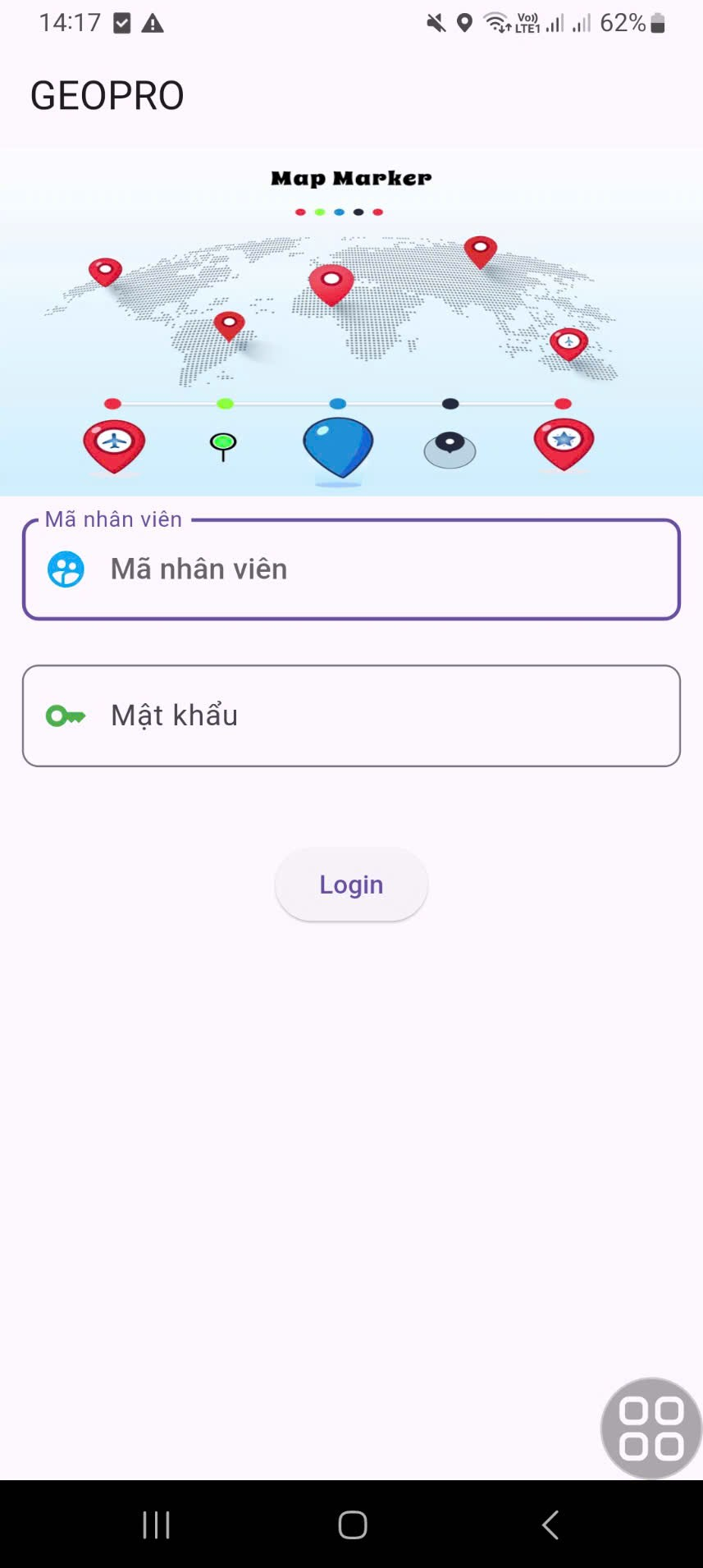This screenshot has height=1568, width=703.
Task: Open the floating four-square assistant button
Action: point(651,1428)
